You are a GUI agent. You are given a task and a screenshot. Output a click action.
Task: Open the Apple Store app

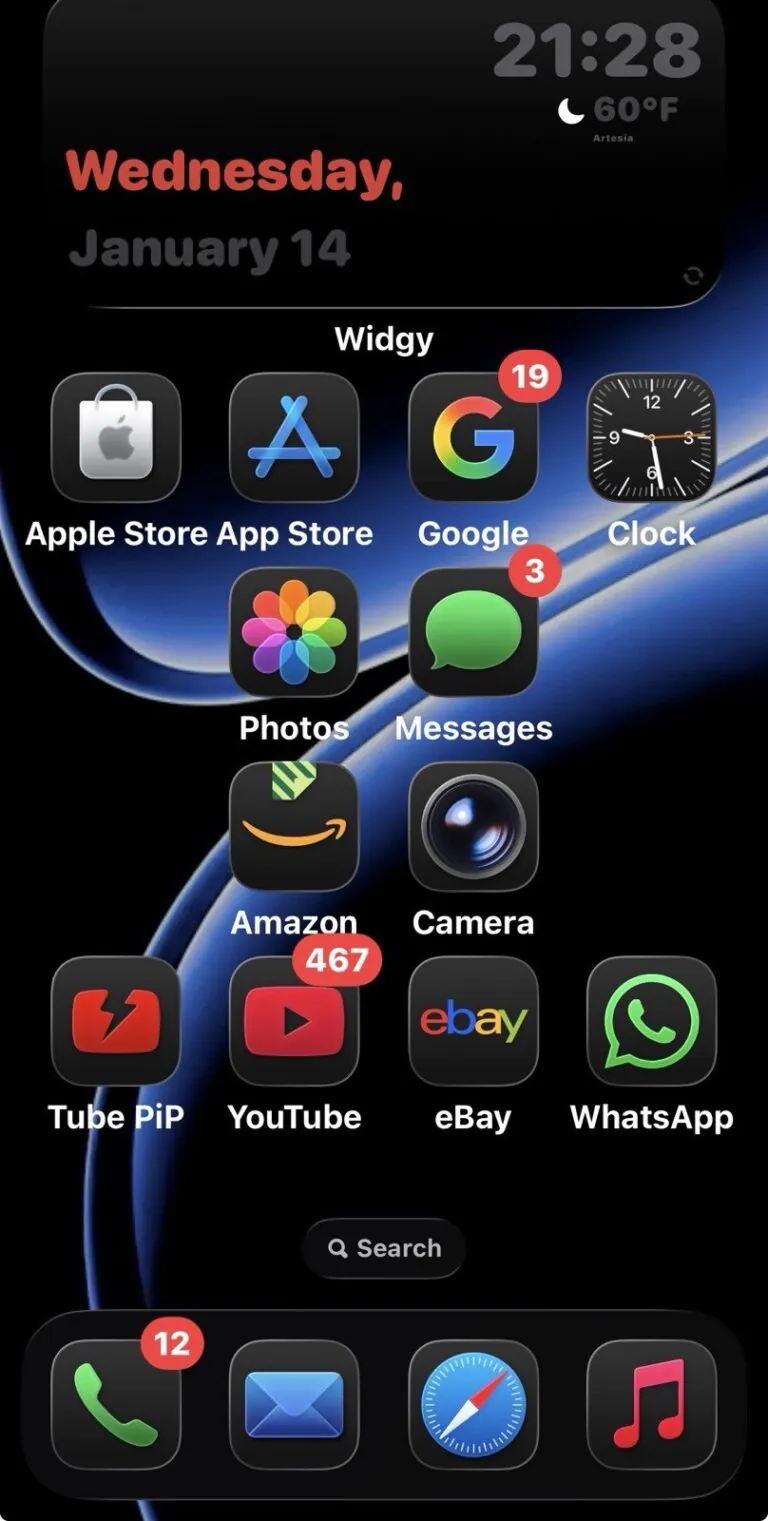coord(116,437)
